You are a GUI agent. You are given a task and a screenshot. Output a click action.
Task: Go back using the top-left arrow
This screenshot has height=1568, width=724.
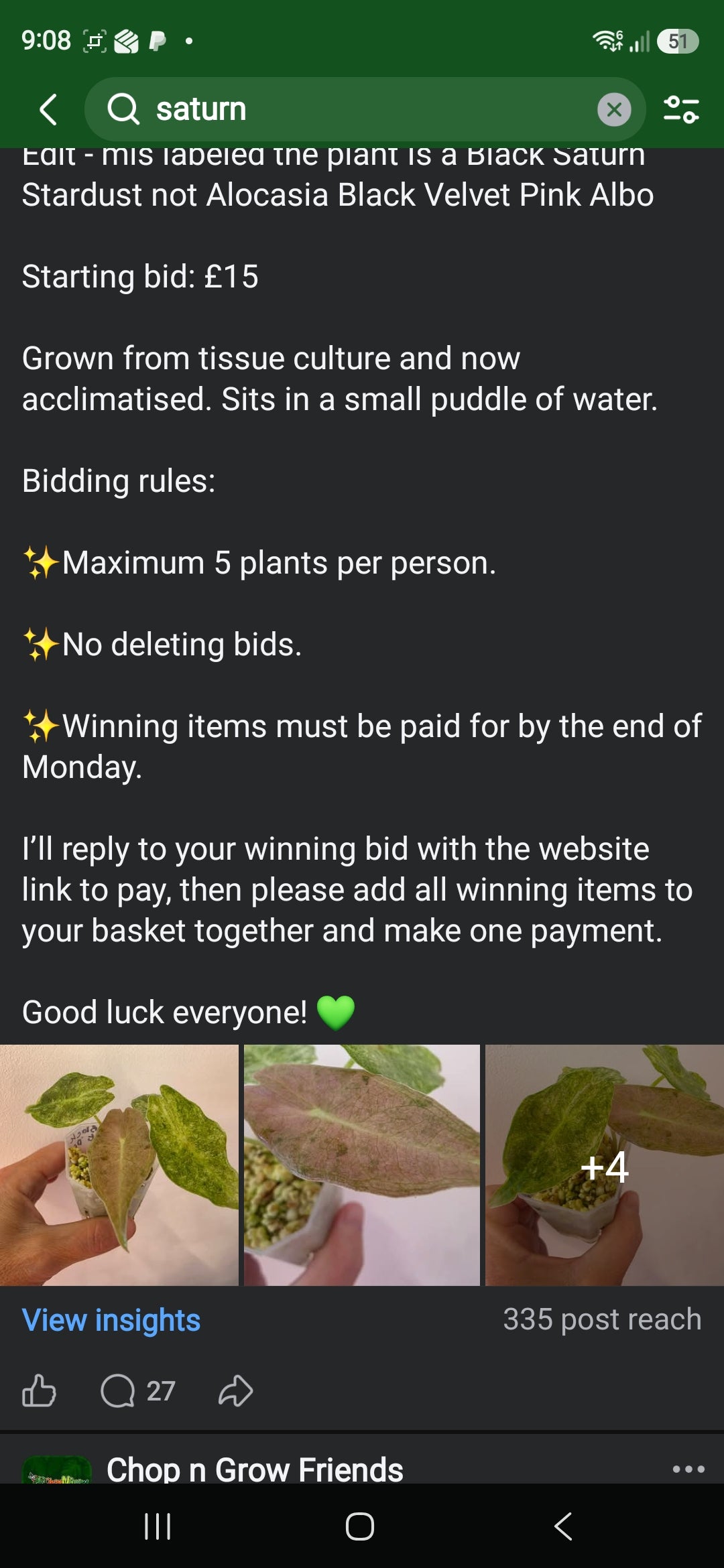48,110
